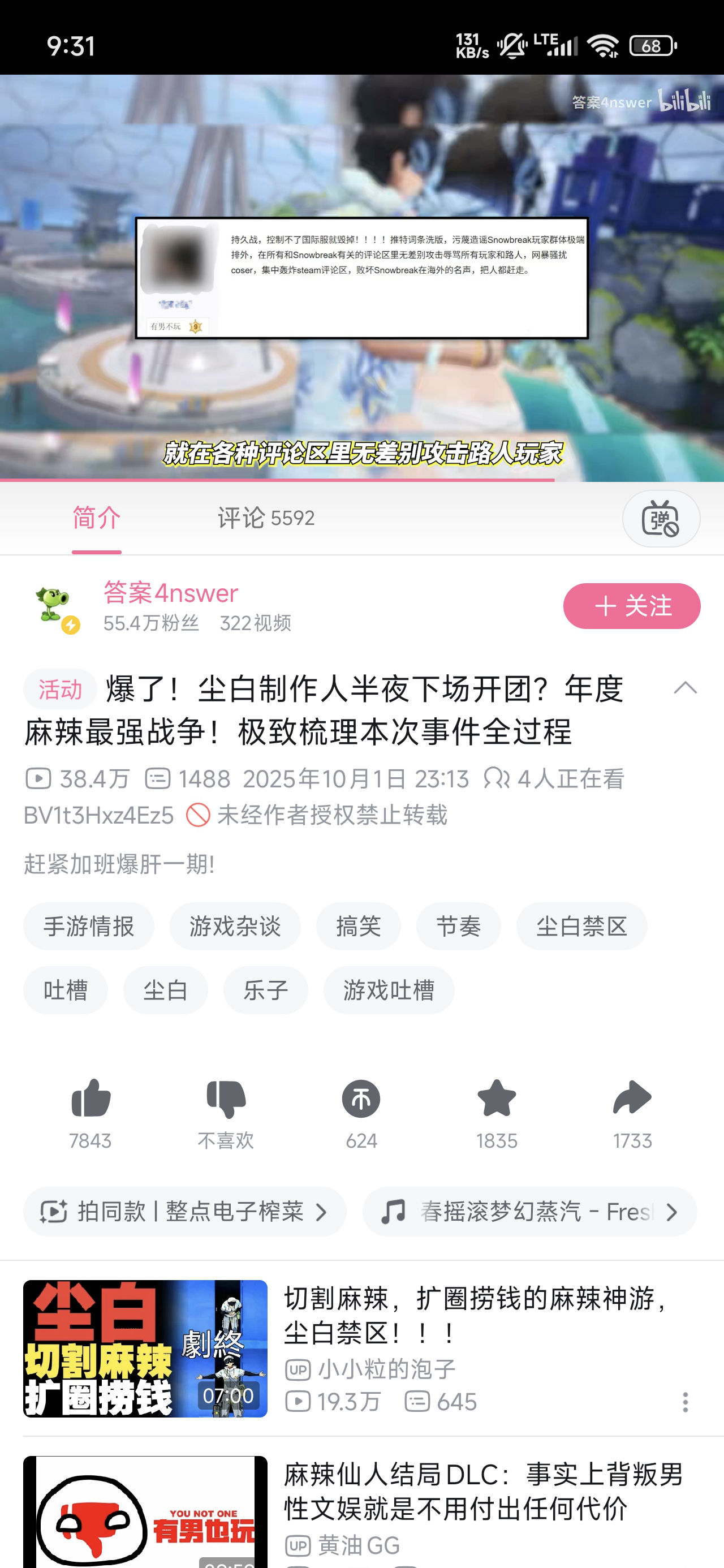Image resolution: width=724 pixels, height=1568 pixels.
Task: Open the 游戏杂谈 tag chip
Action: (235, 927)
